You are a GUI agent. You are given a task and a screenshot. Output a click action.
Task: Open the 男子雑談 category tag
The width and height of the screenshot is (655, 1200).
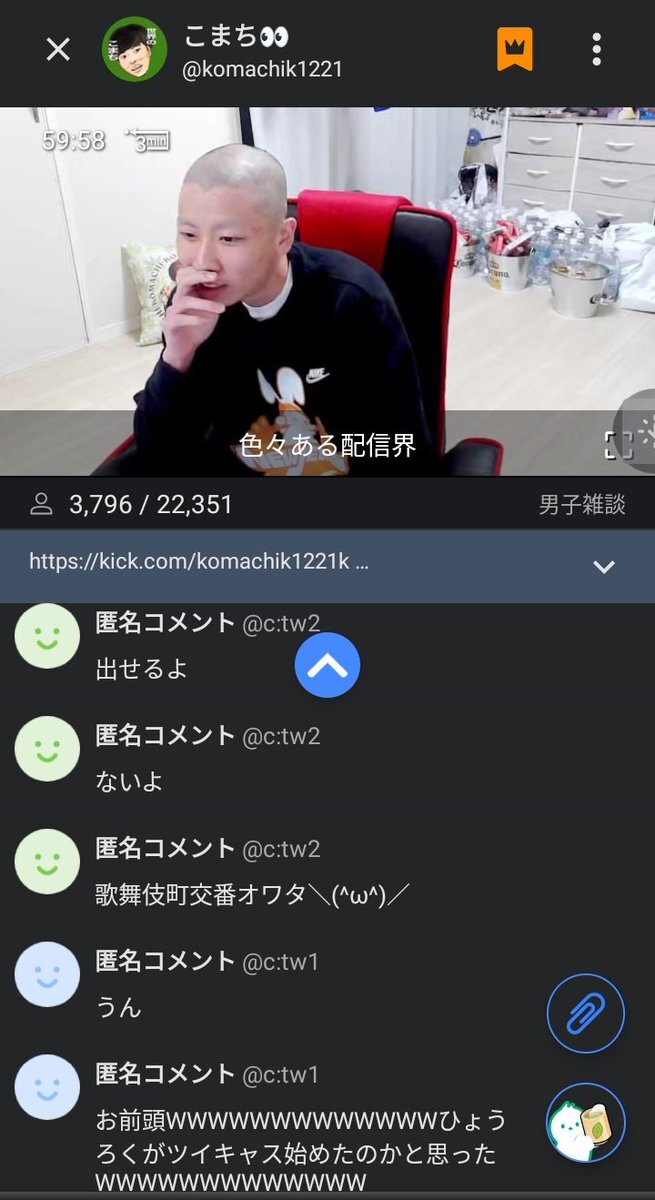582,505
